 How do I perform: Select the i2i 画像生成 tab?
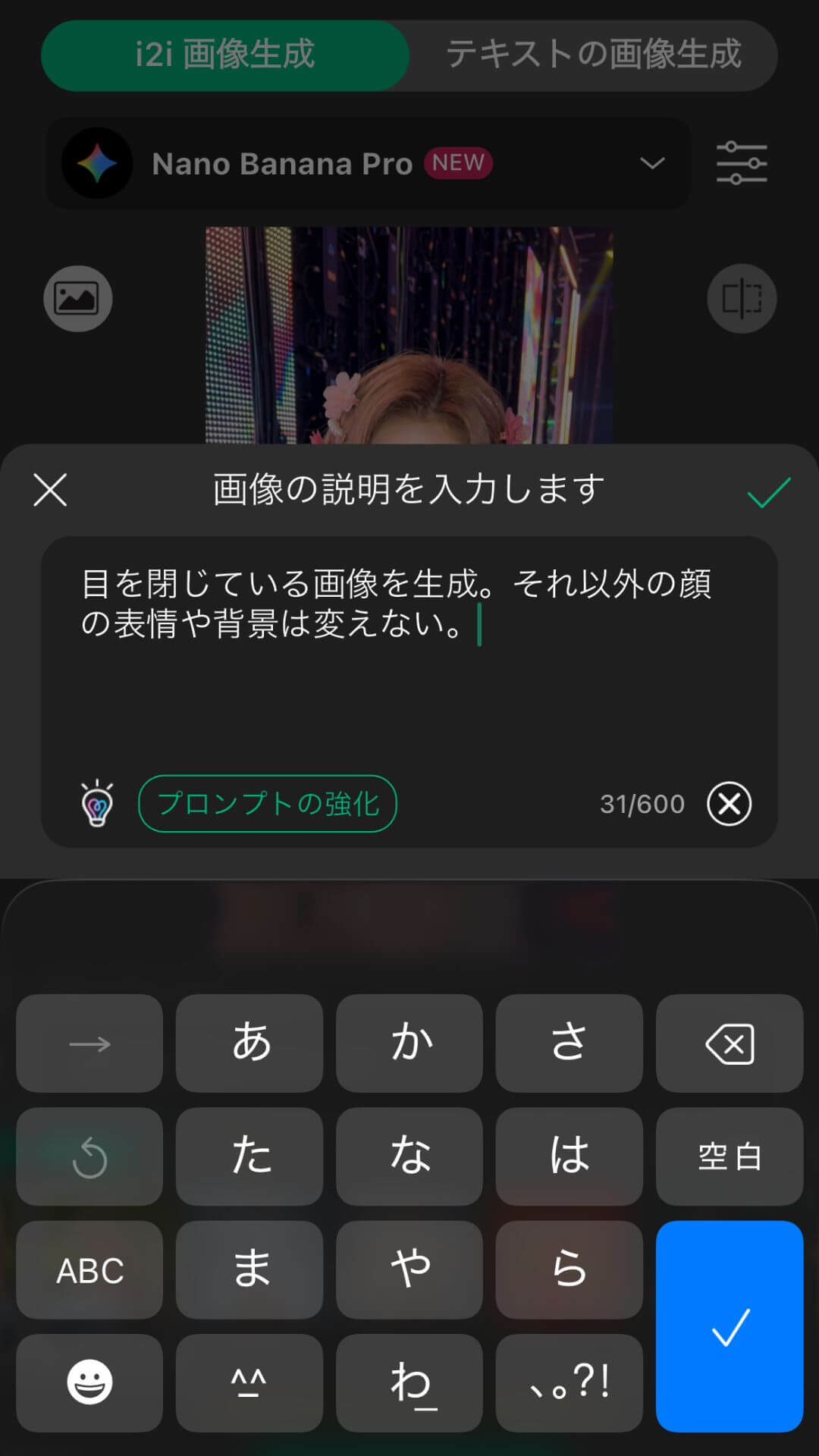(225, 54)
